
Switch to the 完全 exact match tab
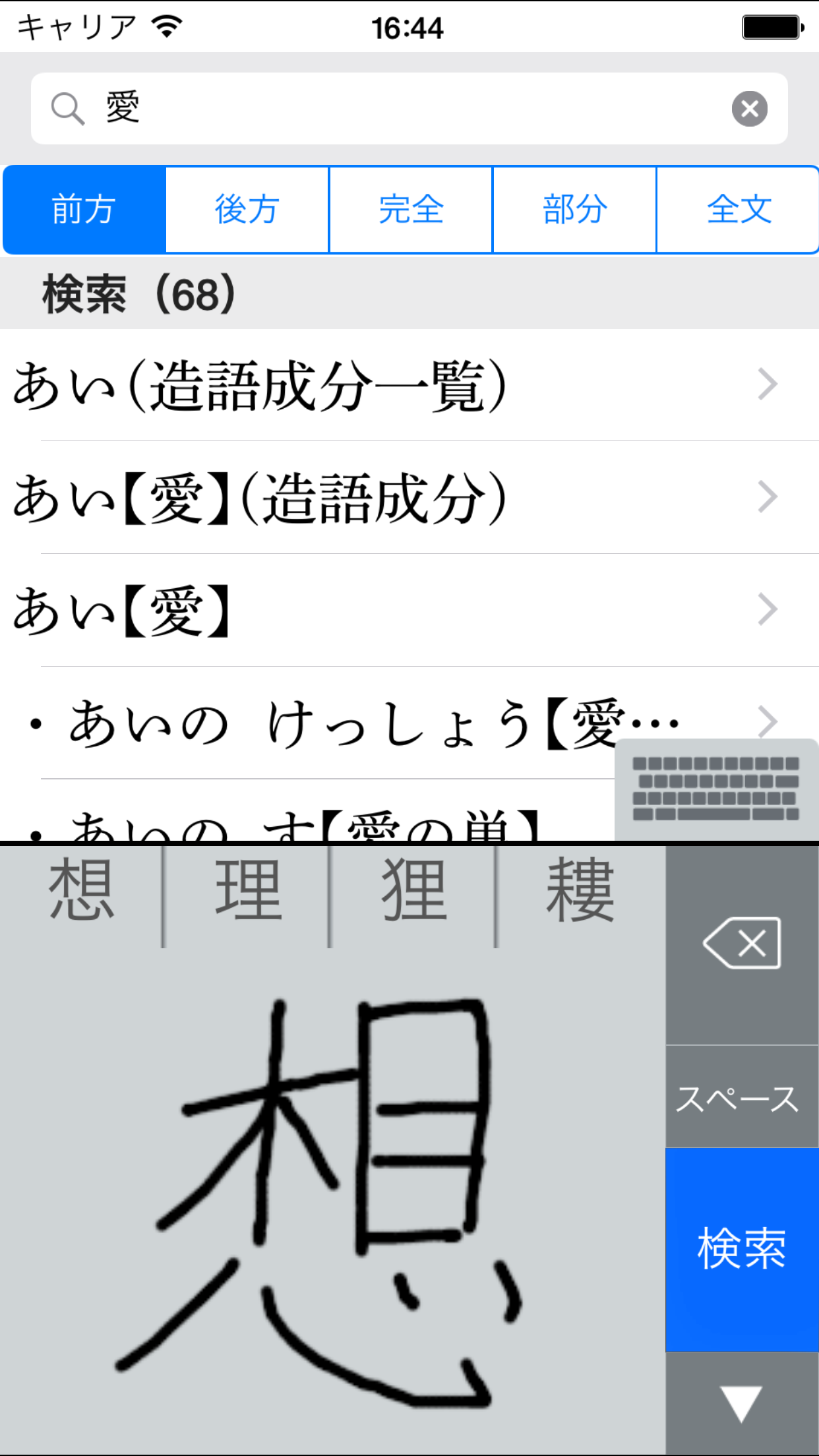pyautogui.click(x=411, y=210)
